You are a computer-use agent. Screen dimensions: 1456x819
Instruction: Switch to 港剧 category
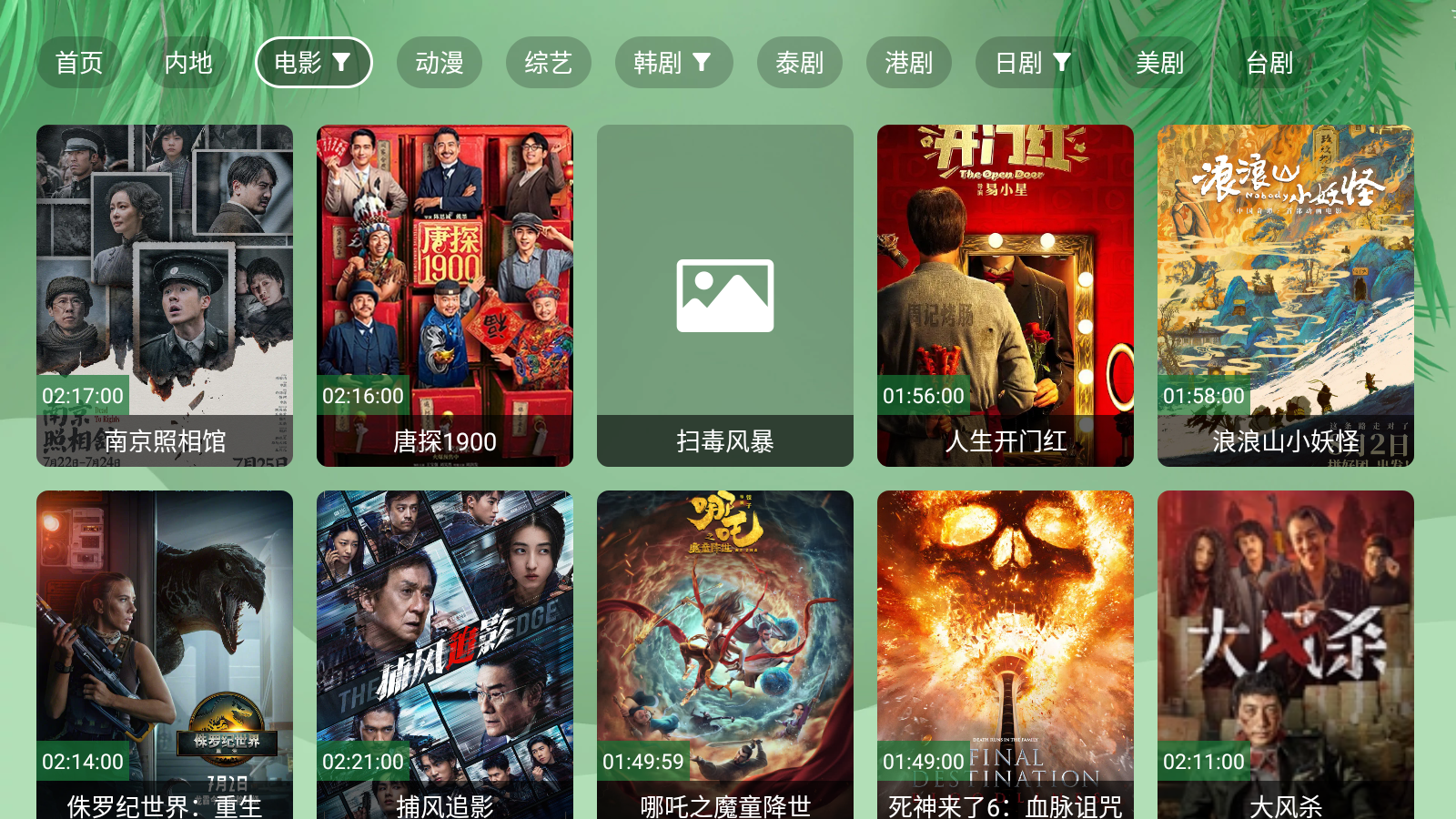click(908, 63)
